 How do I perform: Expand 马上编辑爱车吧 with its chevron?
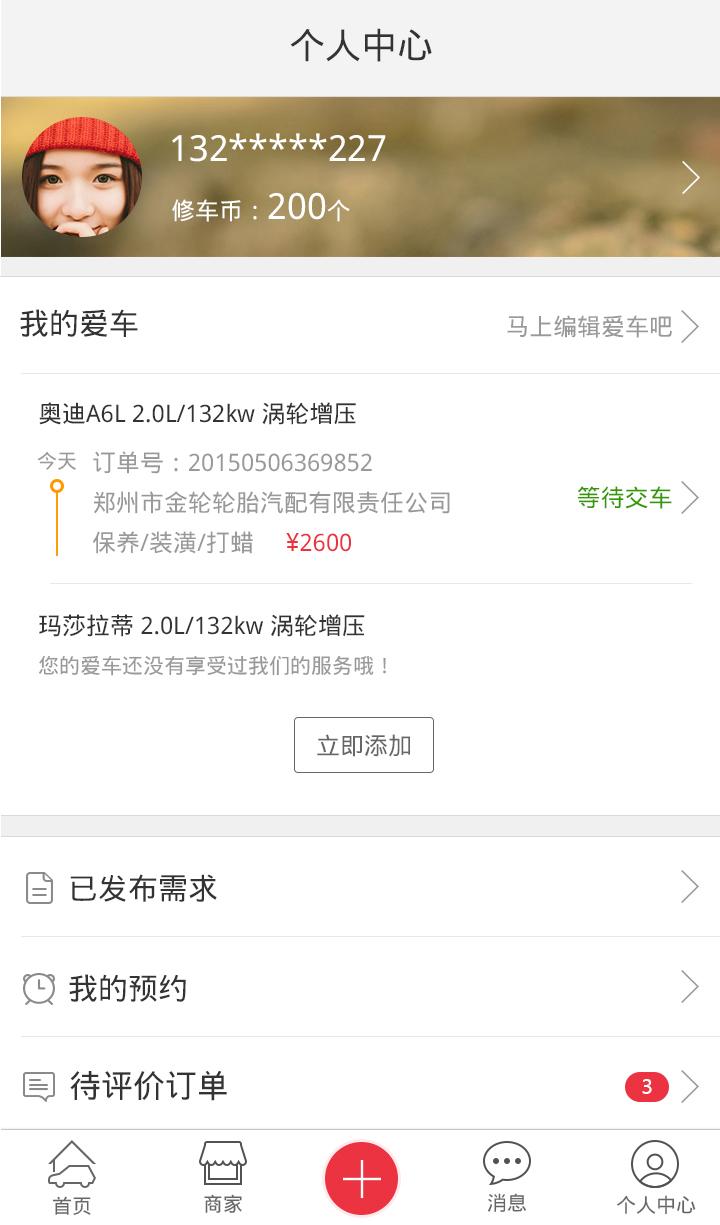coord(689,326)
